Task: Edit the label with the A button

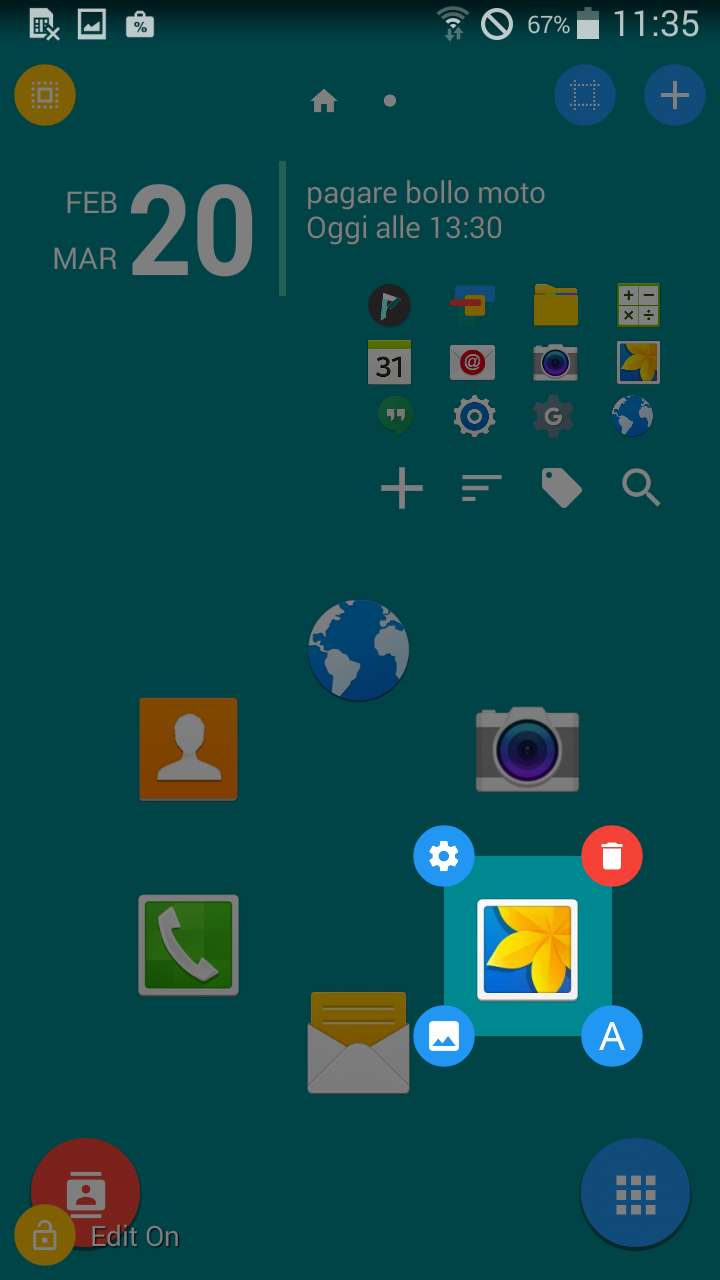Action: (612, 1036)
